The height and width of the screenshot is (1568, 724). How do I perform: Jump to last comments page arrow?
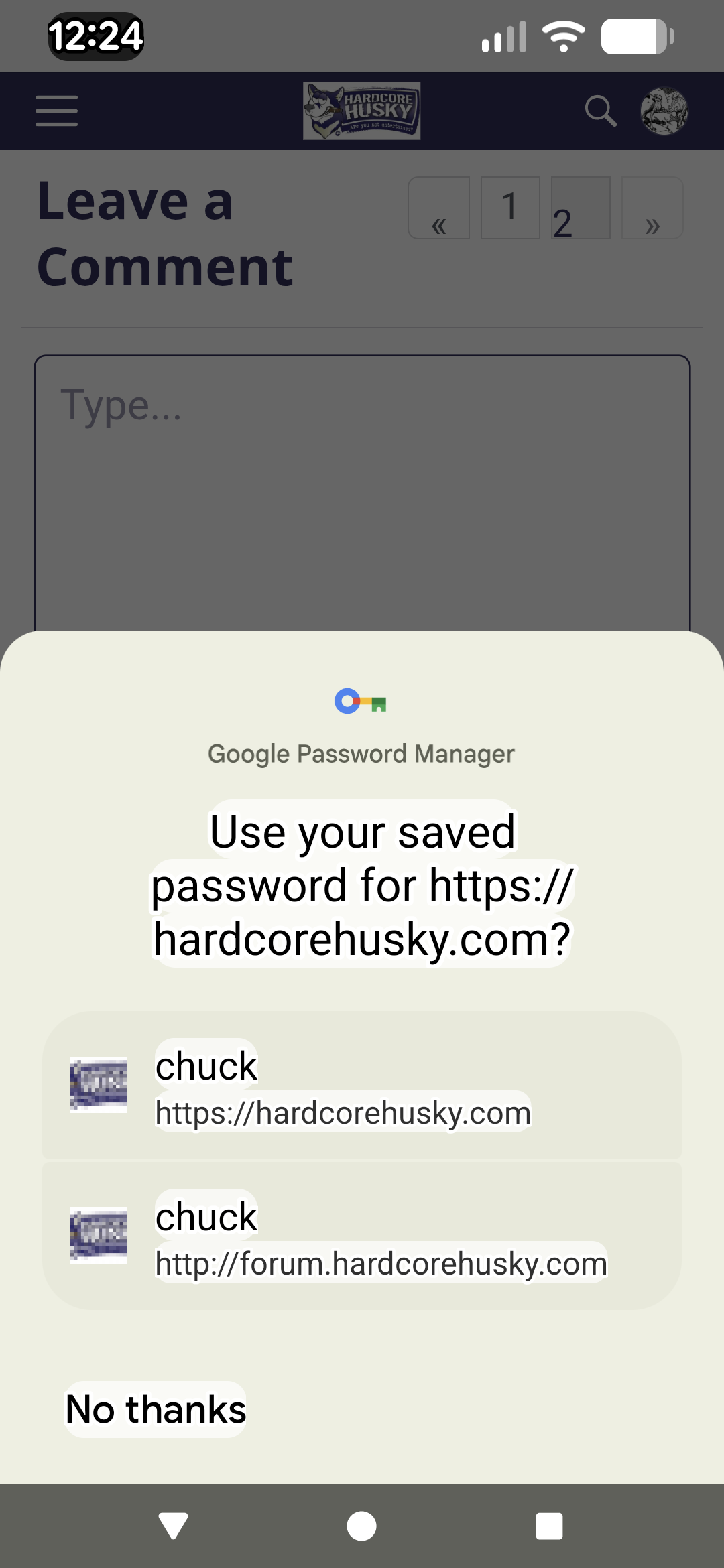click(x=652, y=208)
